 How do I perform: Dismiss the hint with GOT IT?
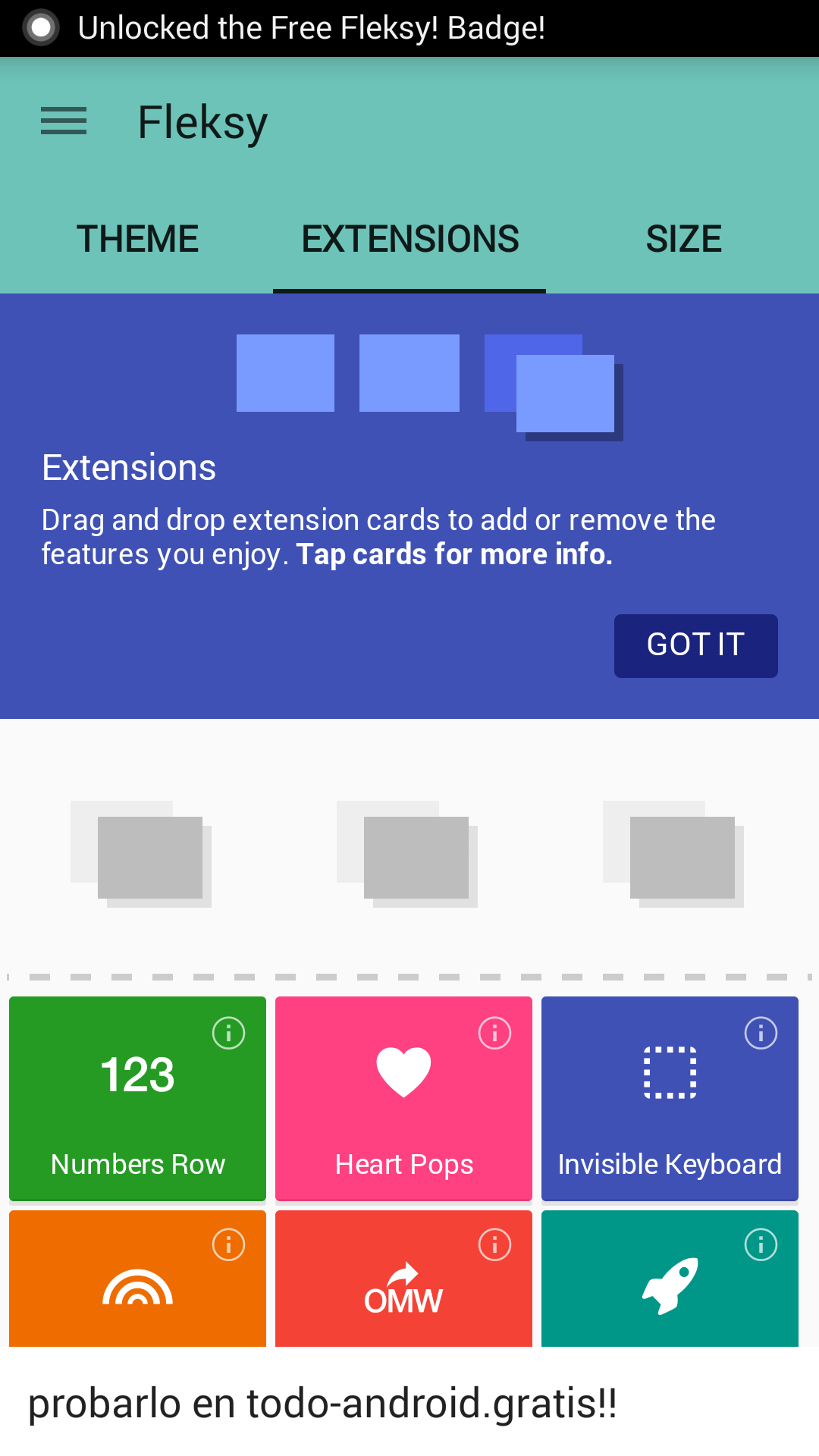695,645
